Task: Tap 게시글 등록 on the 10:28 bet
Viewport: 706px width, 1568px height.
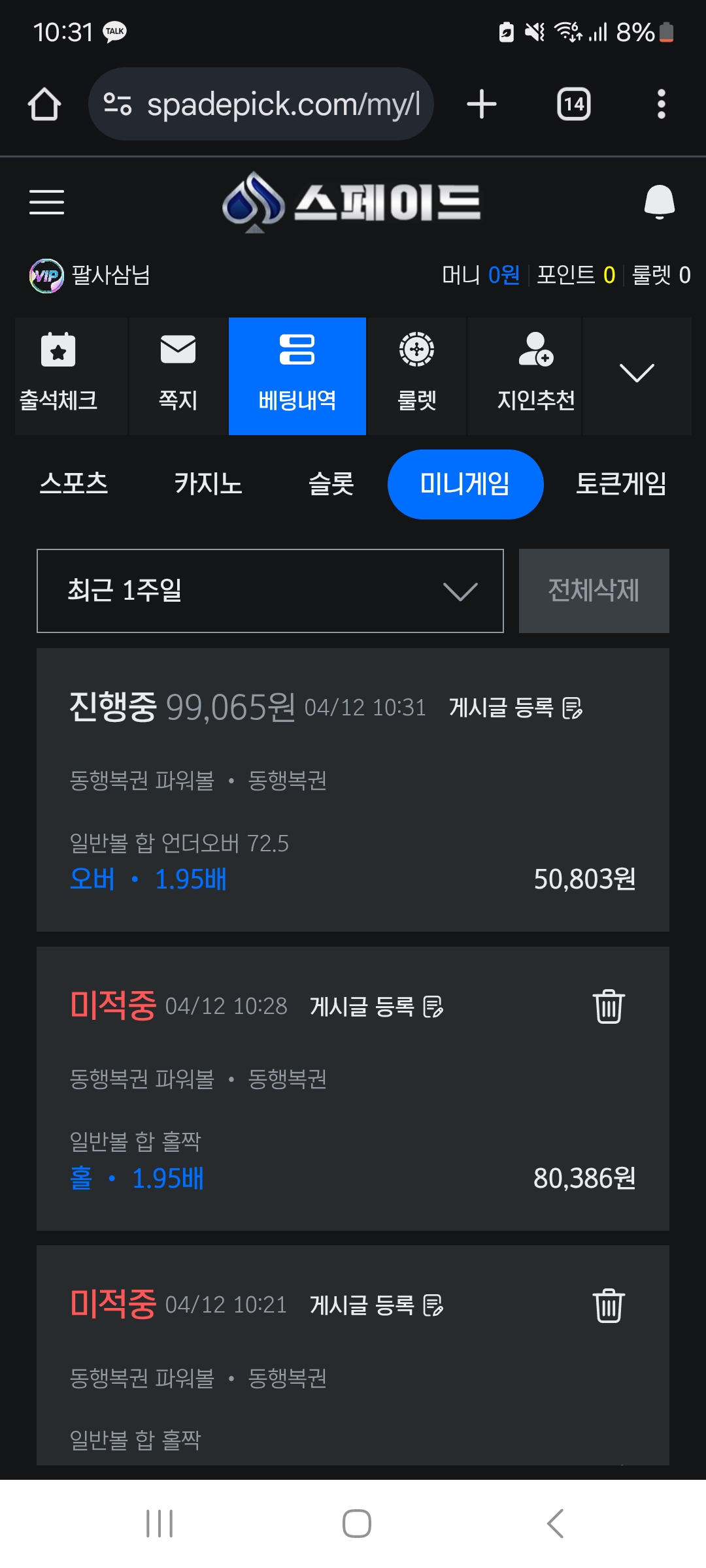Action: pos(377,1006)
